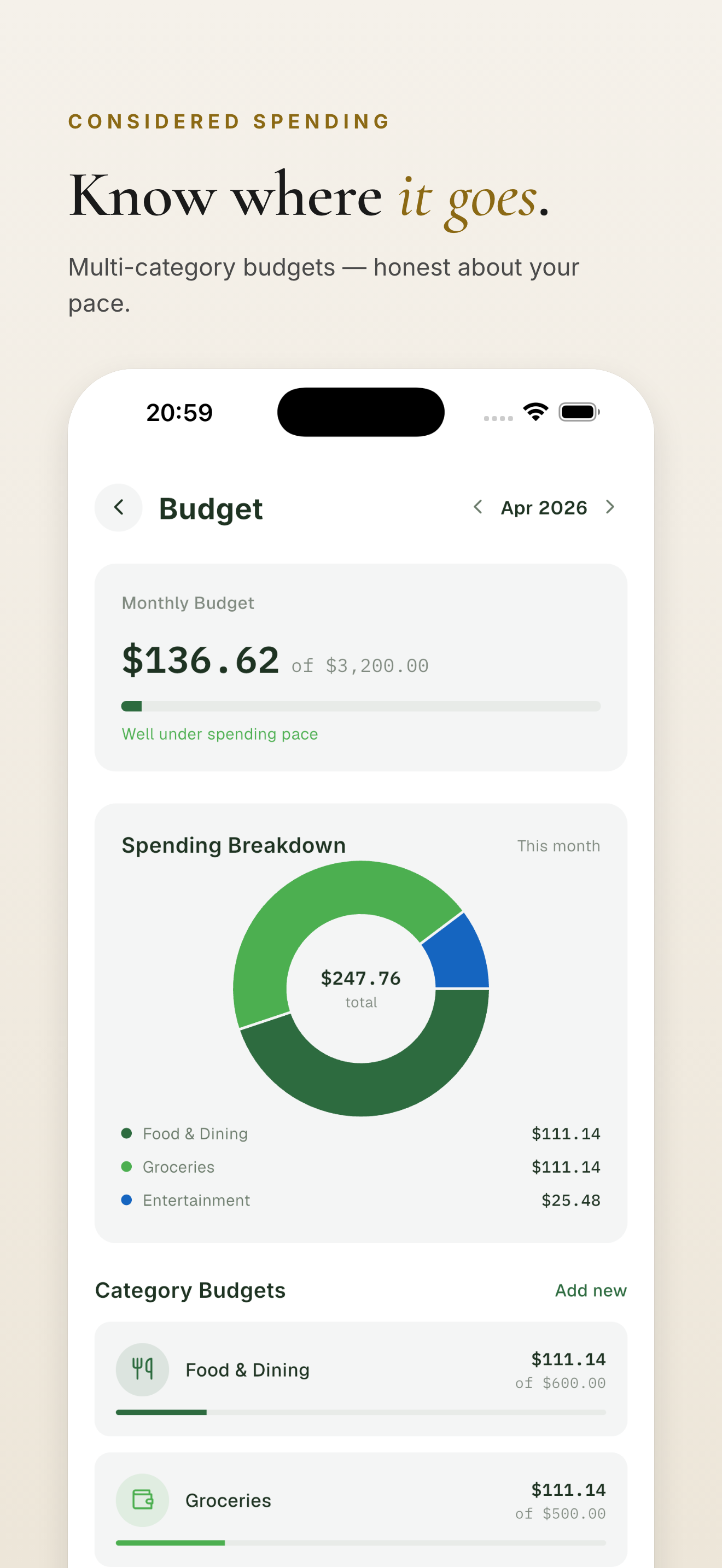The height and width of the screenshot is (1568, 722).
Task: Click the Entertainment blue legend dot
Action: point(126,1200)
